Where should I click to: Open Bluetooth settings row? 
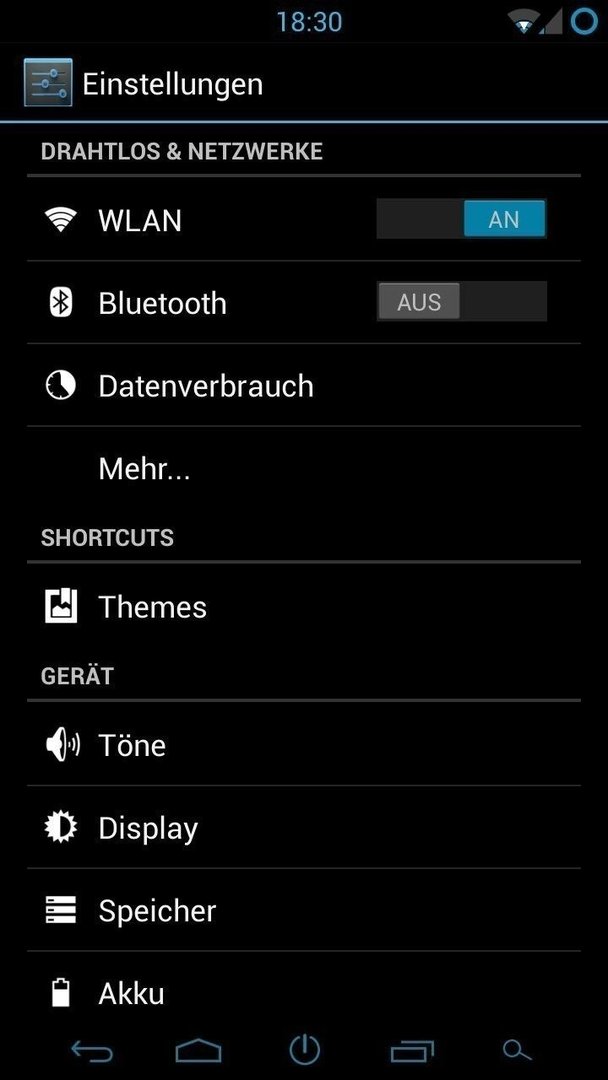[x=304, y=302]
